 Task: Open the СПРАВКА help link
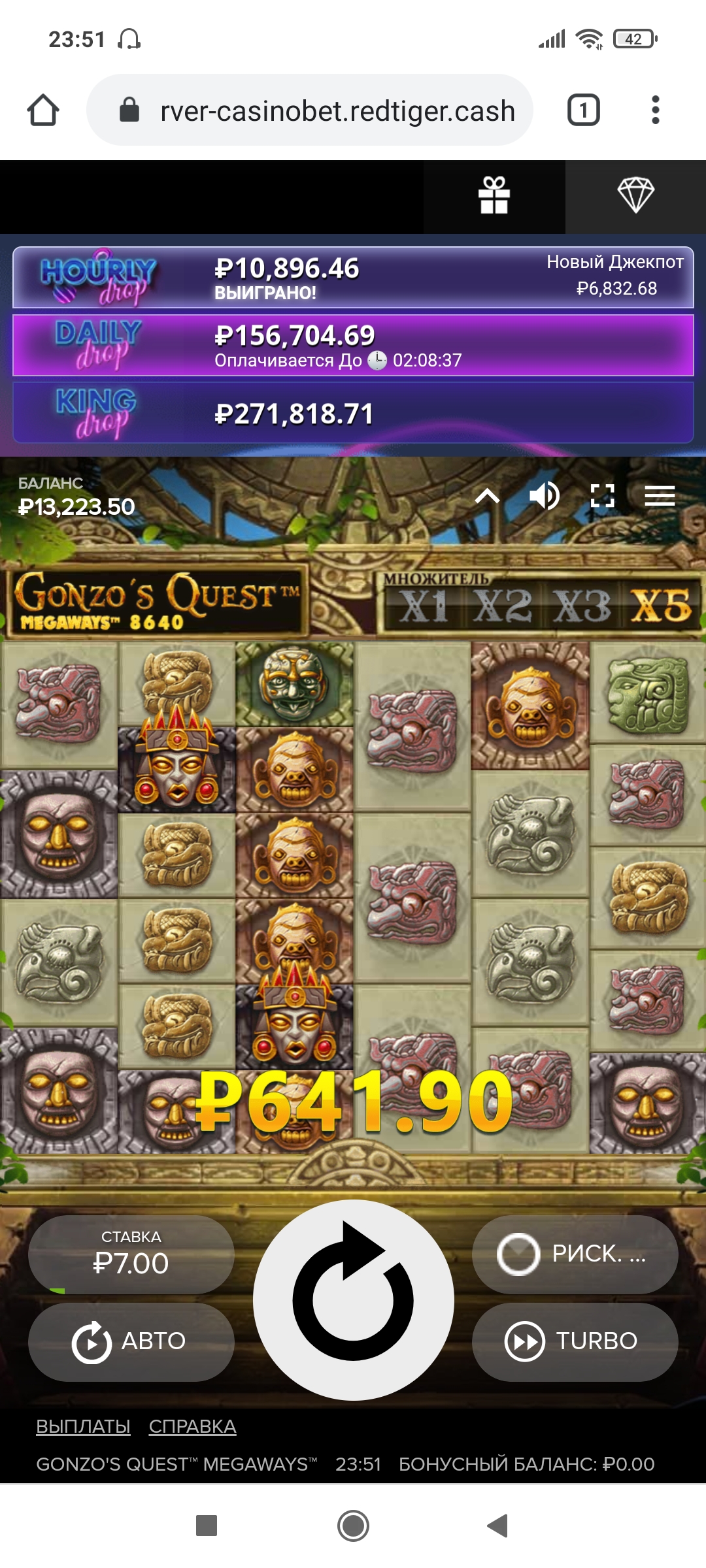point(192,1426)
